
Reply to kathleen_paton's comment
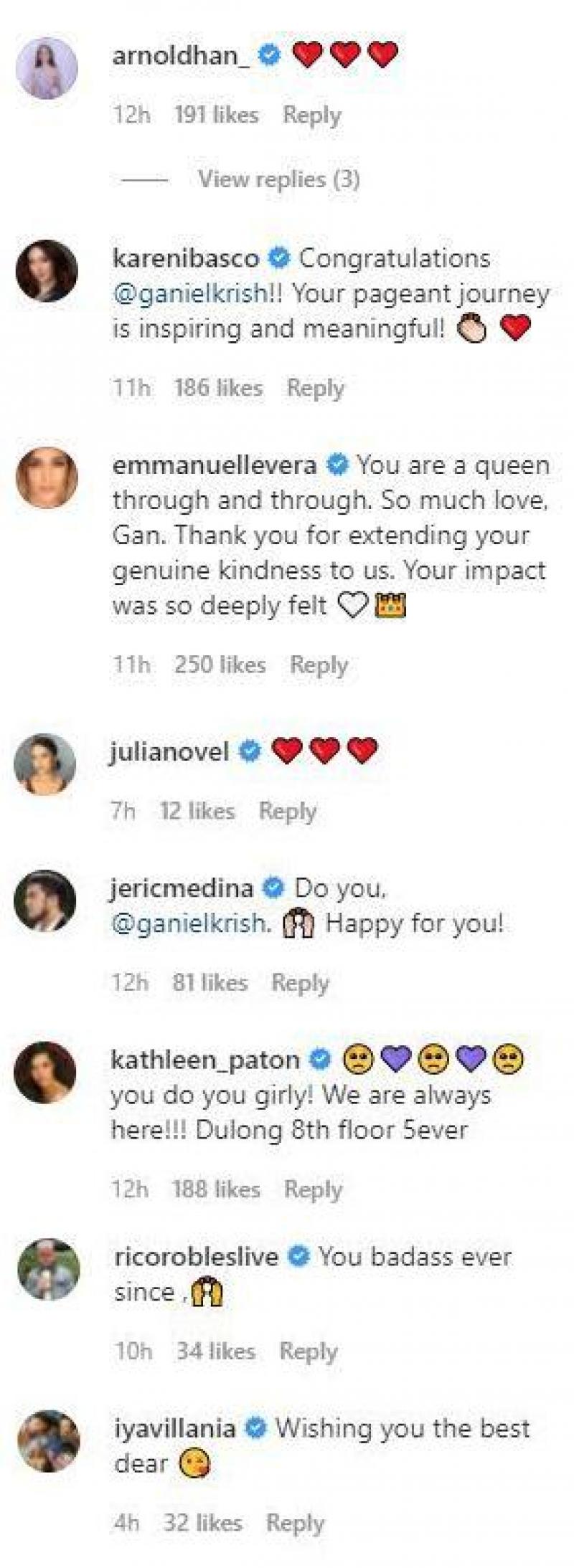(x=313, y=1189)
